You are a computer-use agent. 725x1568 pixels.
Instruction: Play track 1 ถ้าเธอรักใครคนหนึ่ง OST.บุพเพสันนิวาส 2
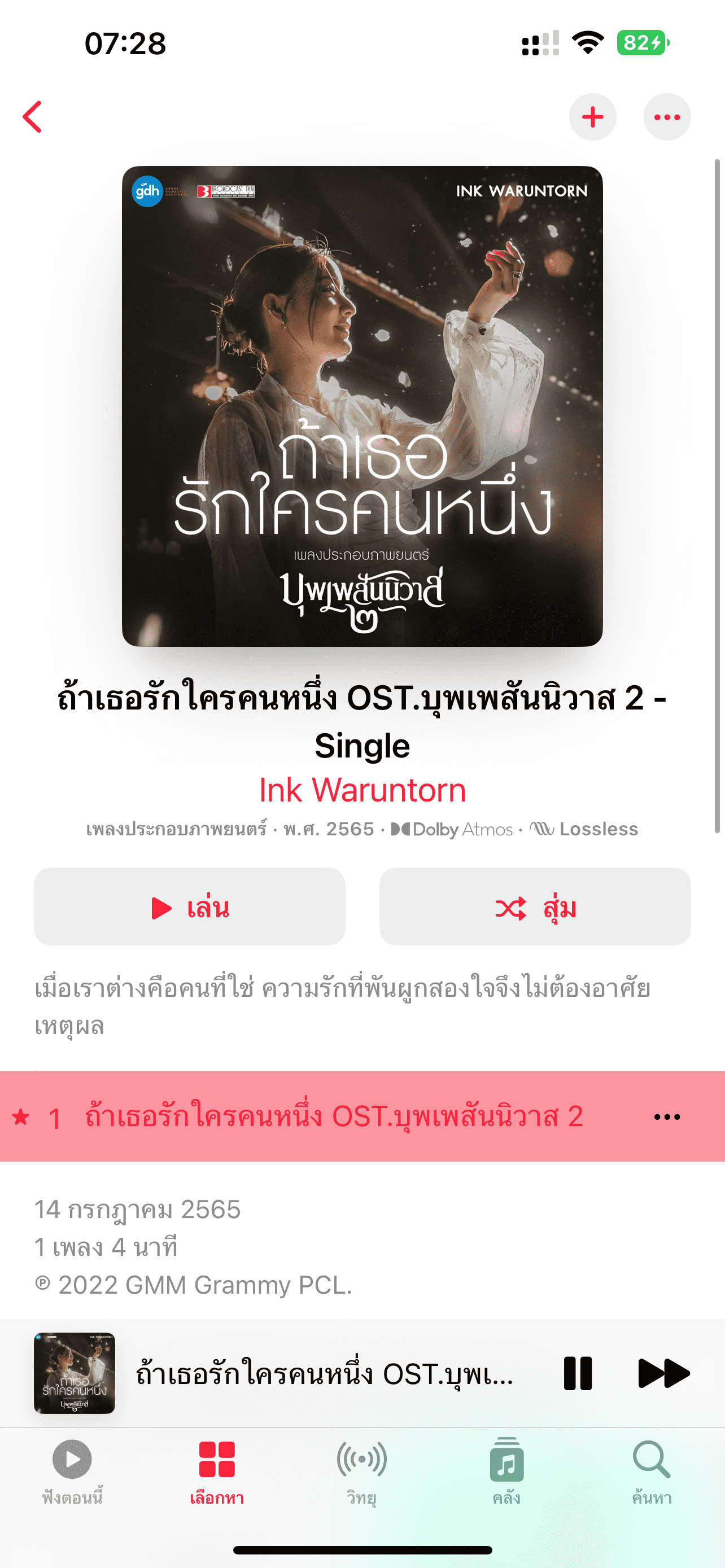pos(334,1116)
